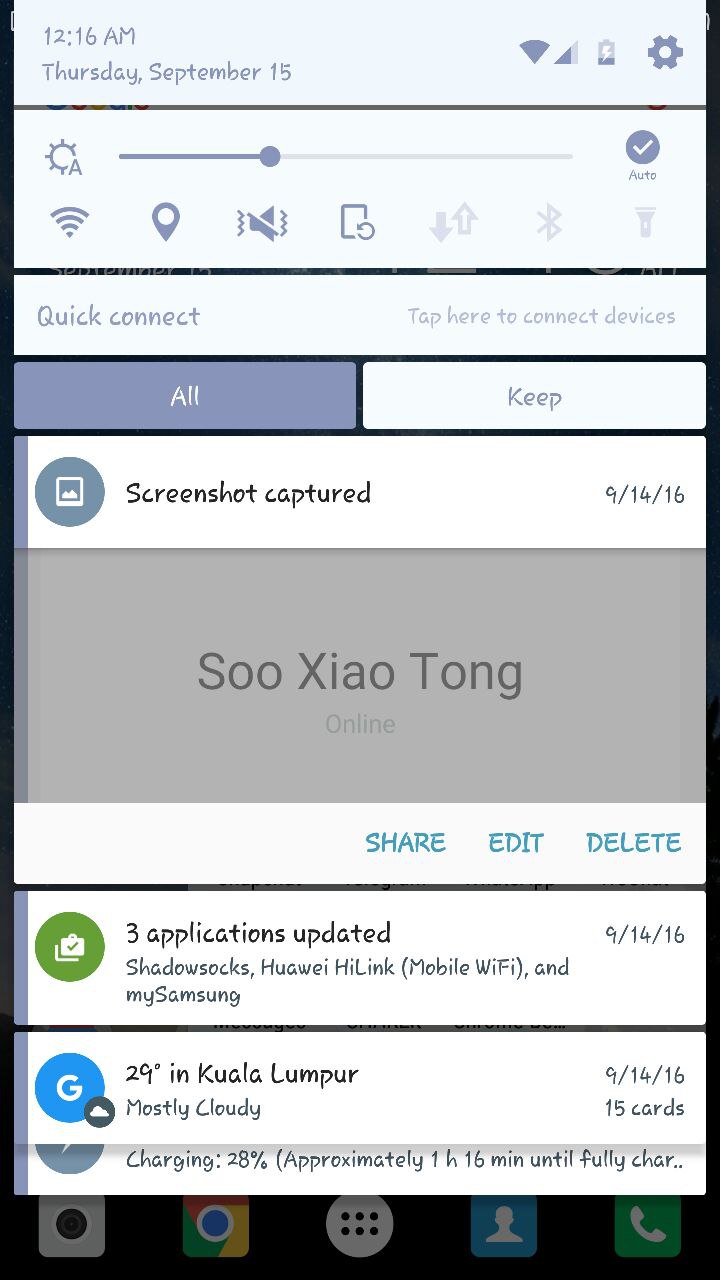Toggle the sound mute setting
Screen dimensions: 720x1280
(262, 222)
